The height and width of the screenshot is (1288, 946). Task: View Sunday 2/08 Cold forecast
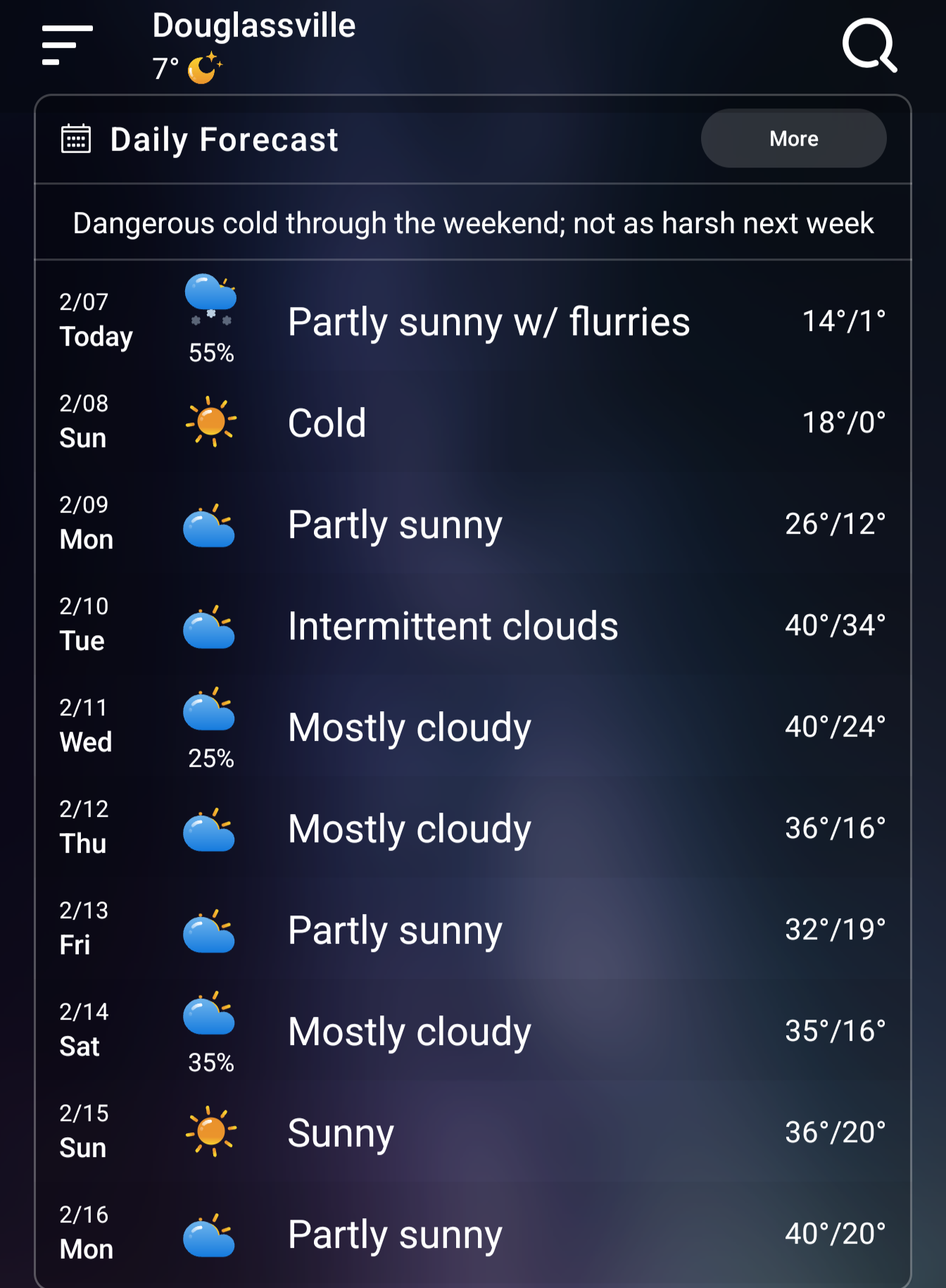473,423
